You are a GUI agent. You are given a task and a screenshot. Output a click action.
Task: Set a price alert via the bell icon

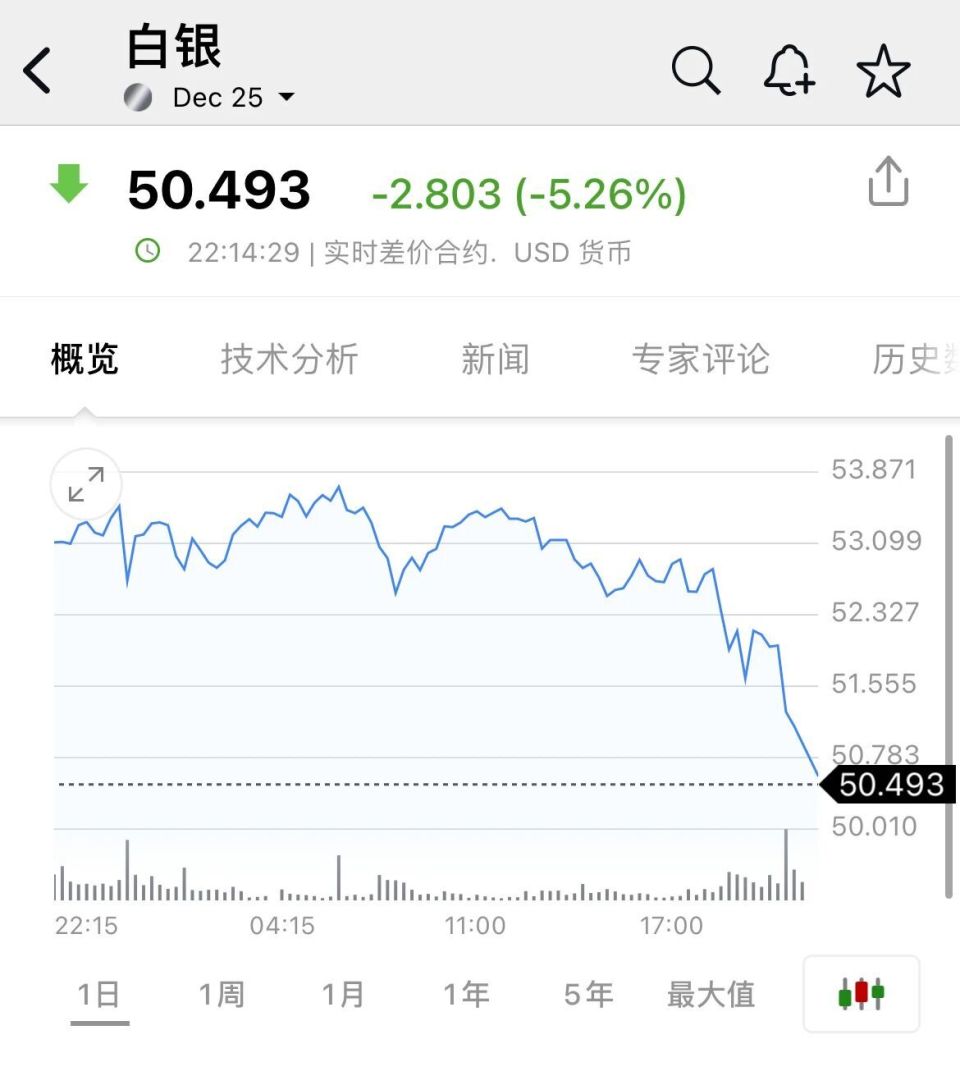tap(789, 70)
